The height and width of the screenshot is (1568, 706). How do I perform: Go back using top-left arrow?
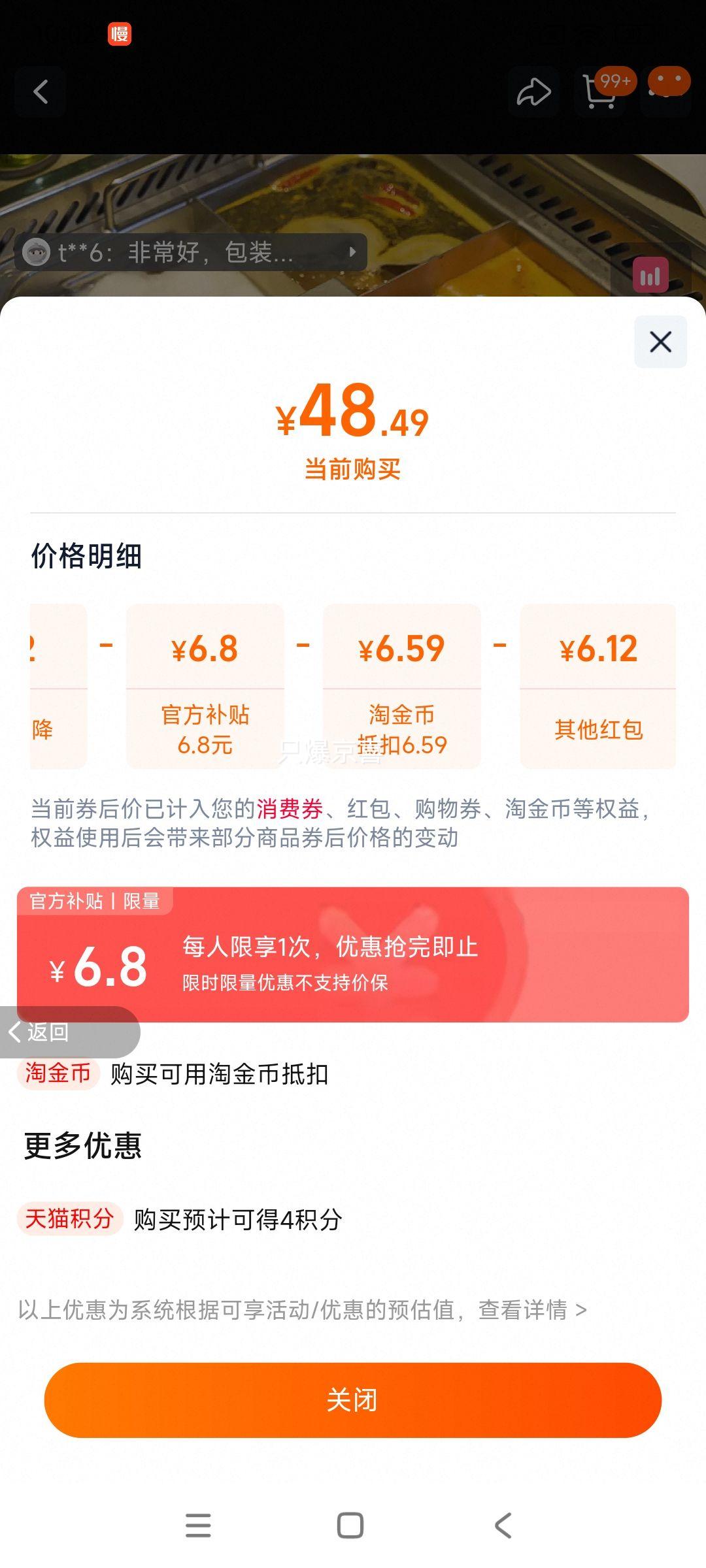point(41,91)
